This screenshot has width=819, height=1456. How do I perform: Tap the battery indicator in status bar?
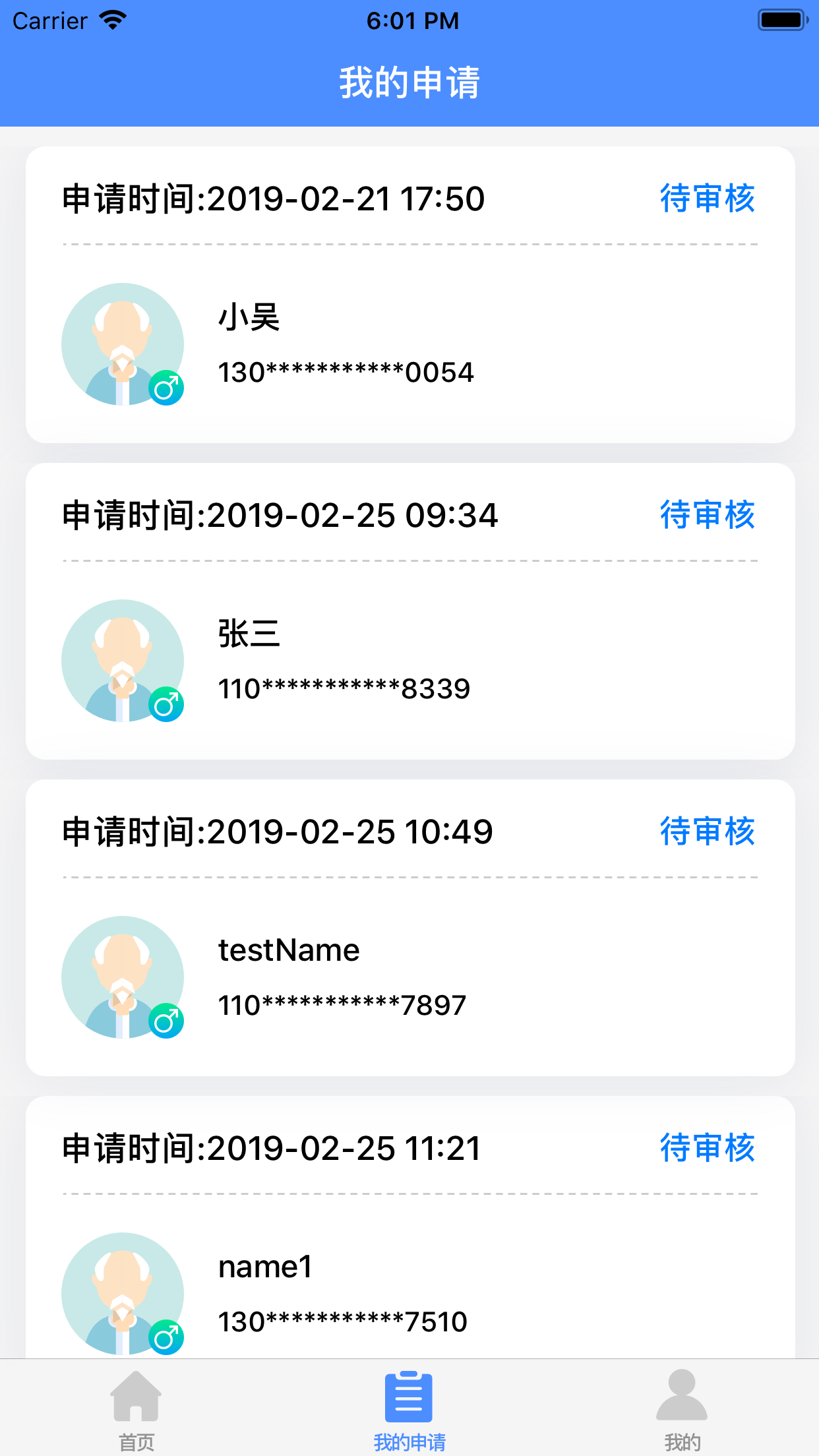point(782,20)
